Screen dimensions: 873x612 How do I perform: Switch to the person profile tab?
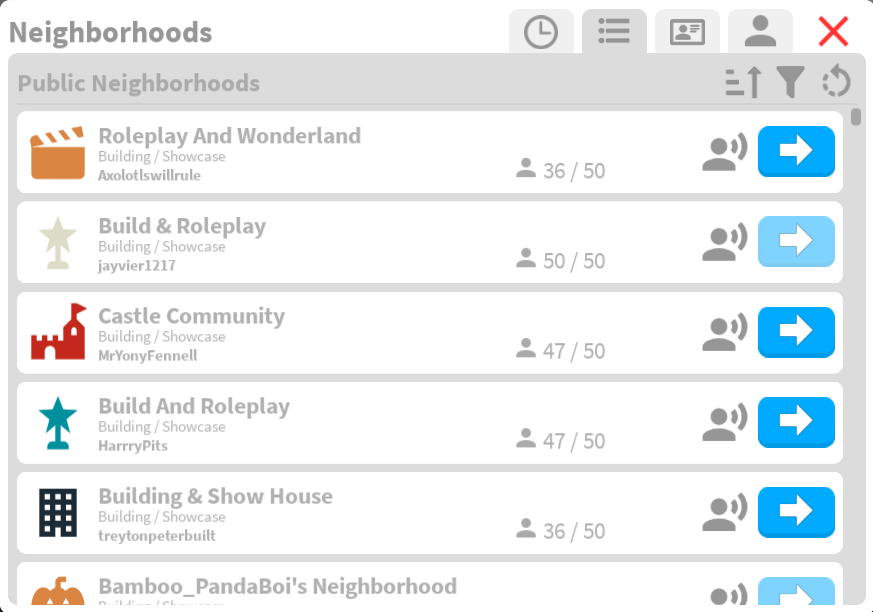click(x=760, y=32)
